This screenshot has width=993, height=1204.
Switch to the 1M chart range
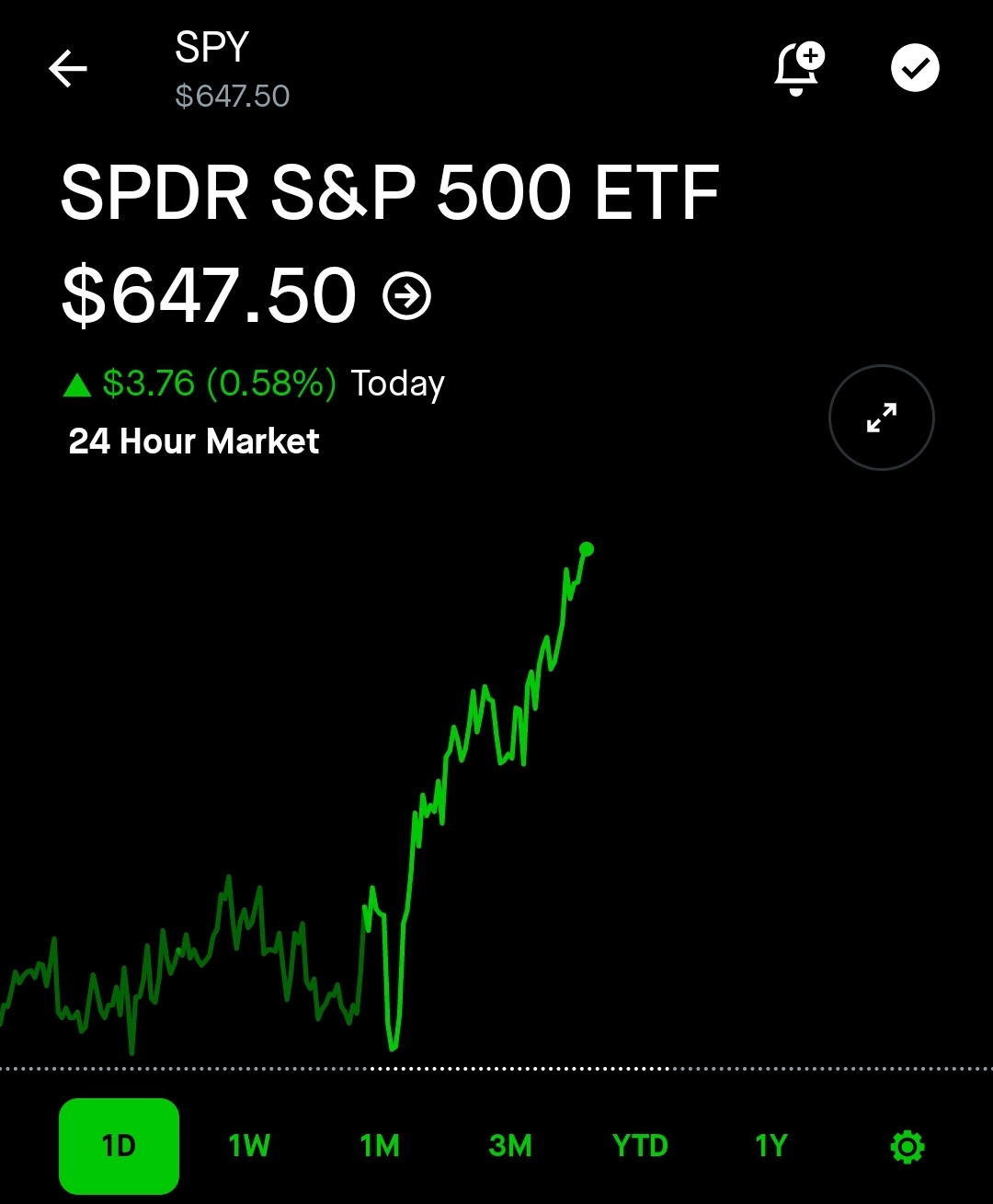(380, 1146)
